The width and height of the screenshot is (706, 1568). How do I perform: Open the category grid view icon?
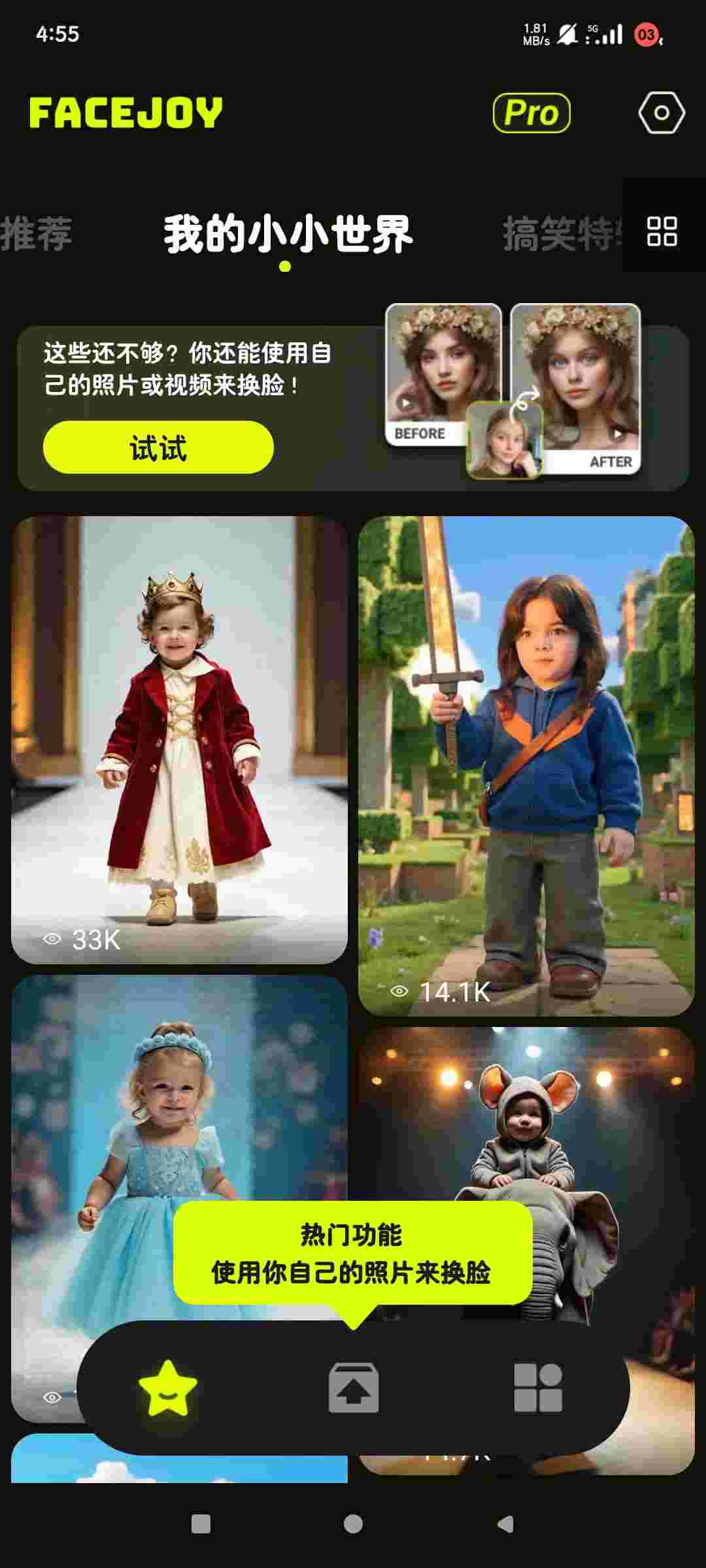[x=662, y=231]
